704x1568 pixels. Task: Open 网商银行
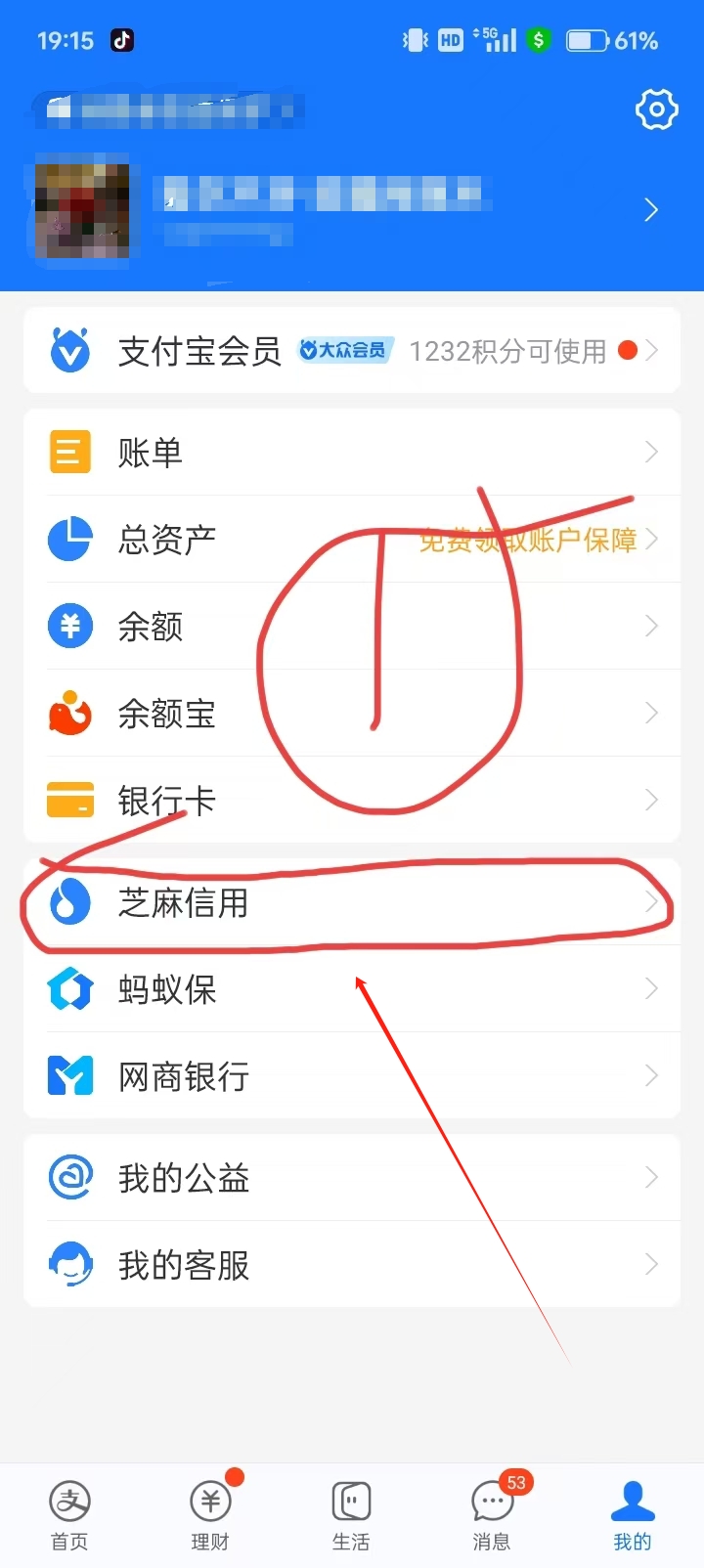[352, 1076]
